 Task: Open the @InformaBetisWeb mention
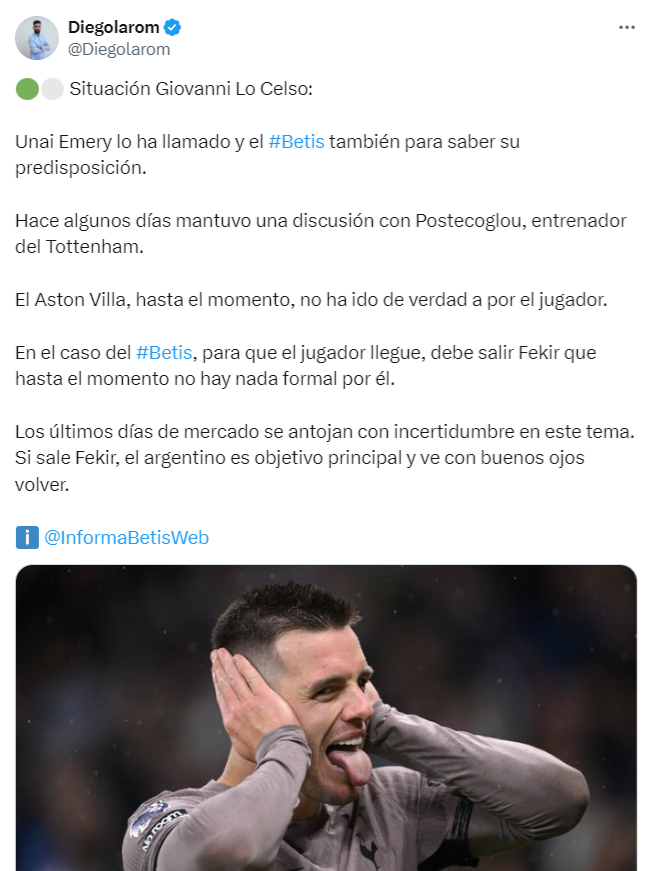(126, 538)
